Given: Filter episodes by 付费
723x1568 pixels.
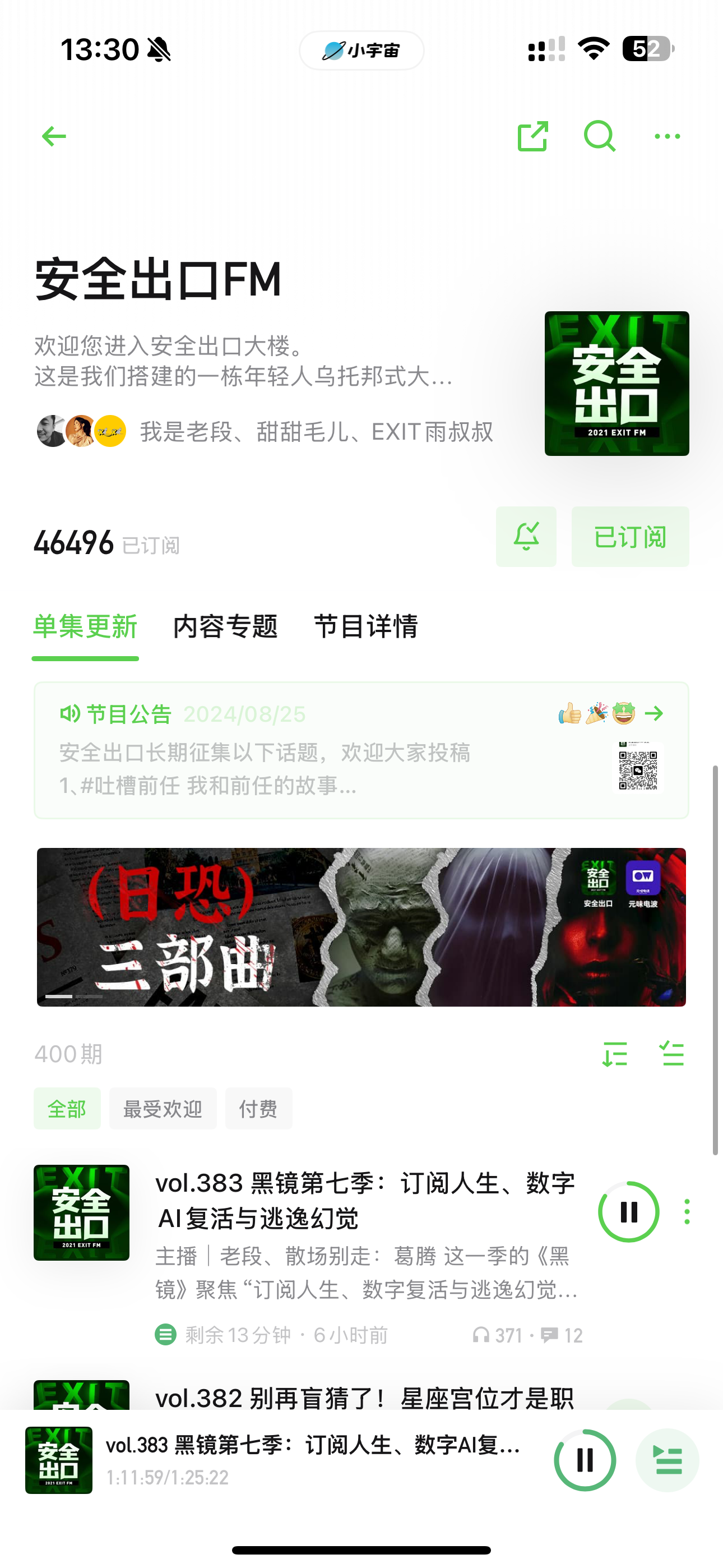Looking at the screenshot, I should coord(258,1109).
